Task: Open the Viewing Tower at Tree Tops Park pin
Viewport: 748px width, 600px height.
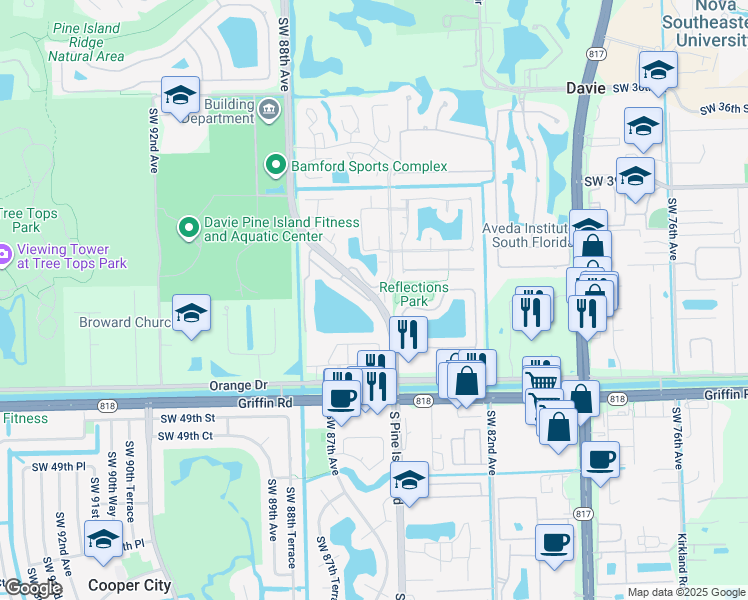Action: [x=4, y=255]
